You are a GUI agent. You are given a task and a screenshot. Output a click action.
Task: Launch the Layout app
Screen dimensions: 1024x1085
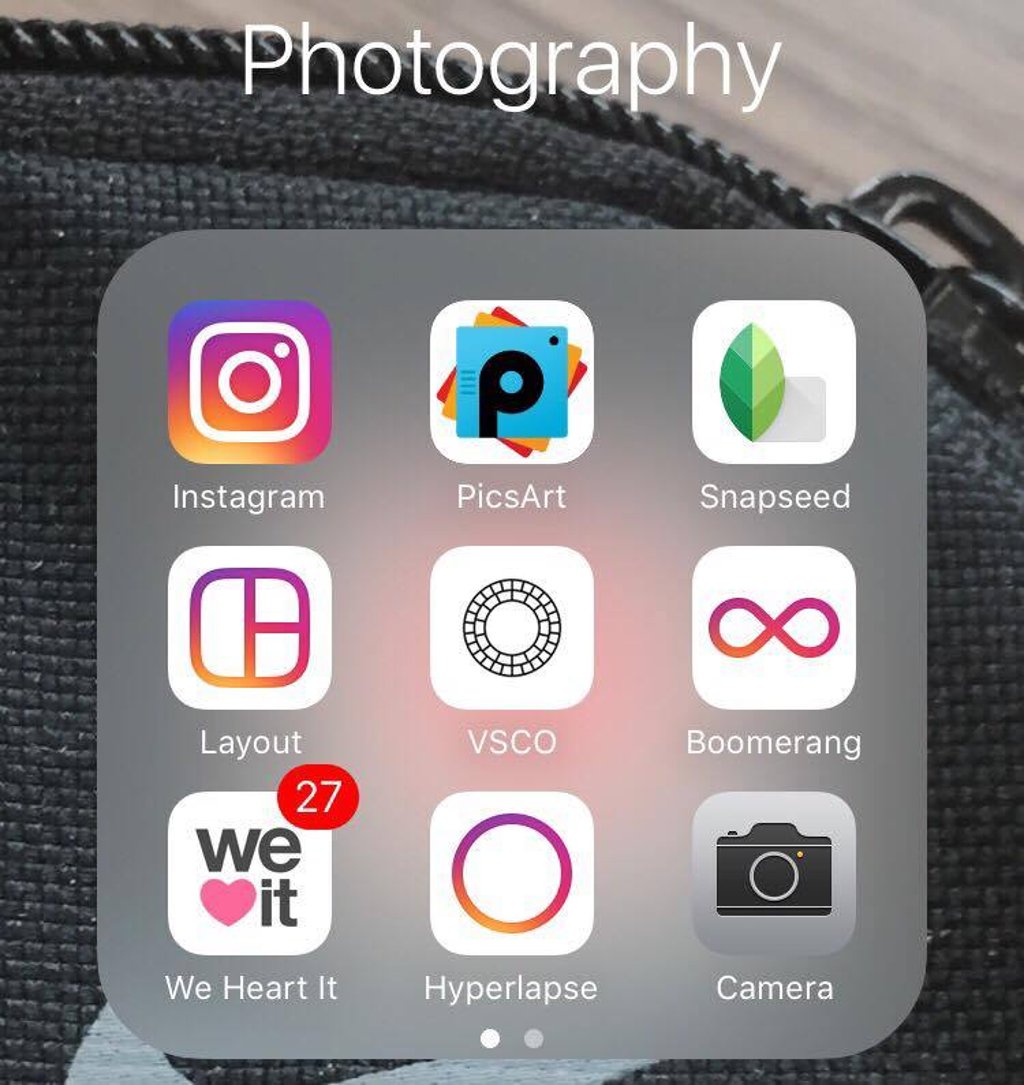point(249,627)
